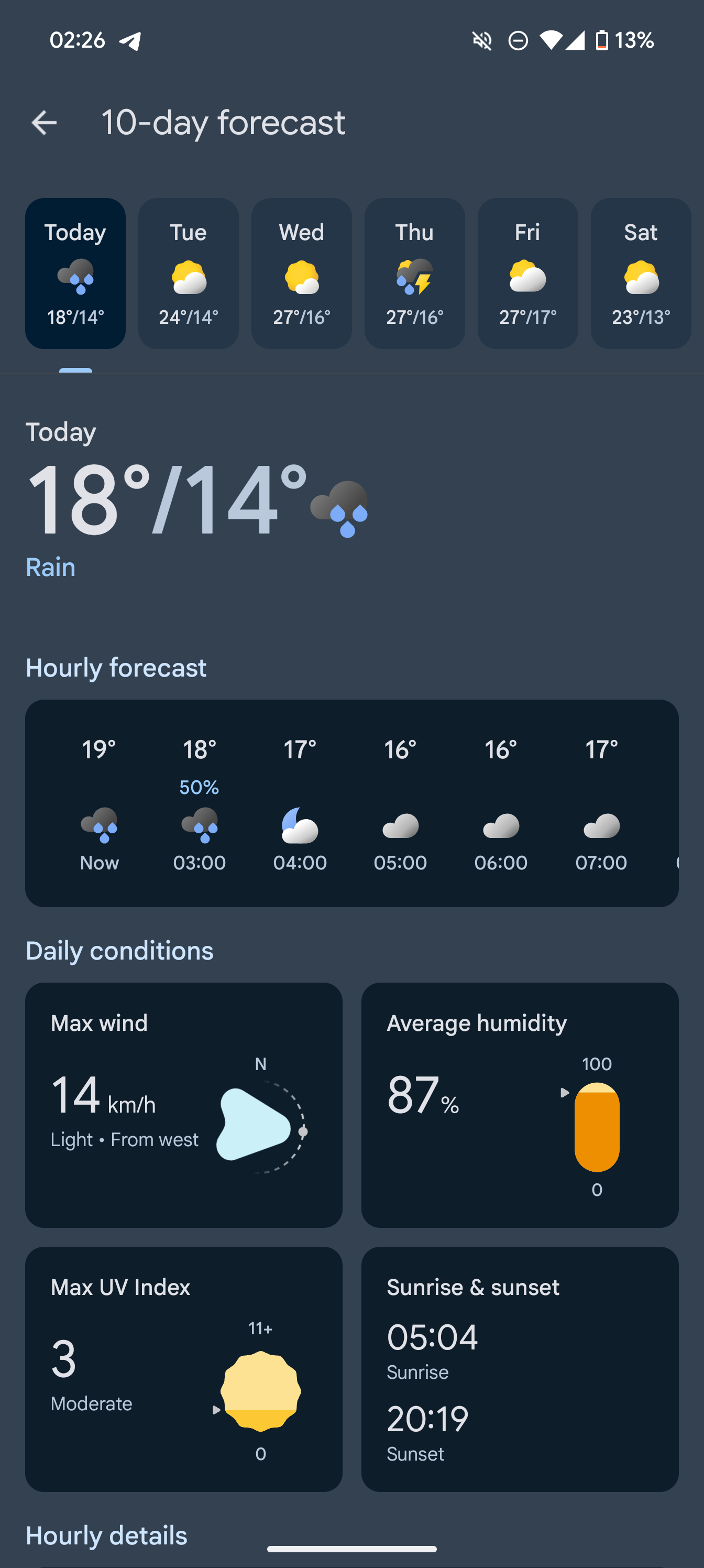Select the Today forecast tab
This screenshot has height=1568, width=704.
pyautogui.click(x=75, y=274)
